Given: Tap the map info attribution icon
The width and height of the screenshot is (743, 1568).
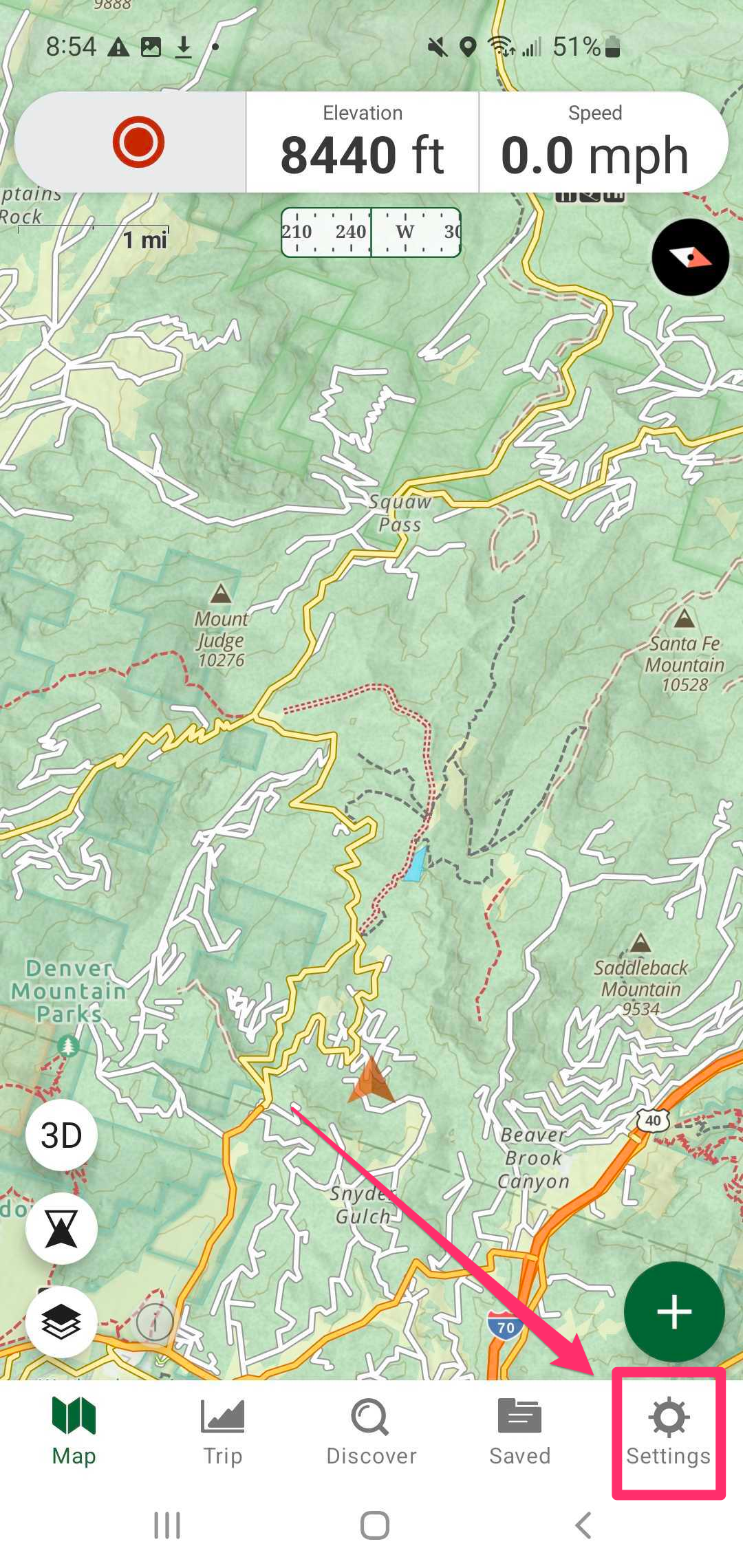Looking at the screenshot, I should pos(155,1321).
